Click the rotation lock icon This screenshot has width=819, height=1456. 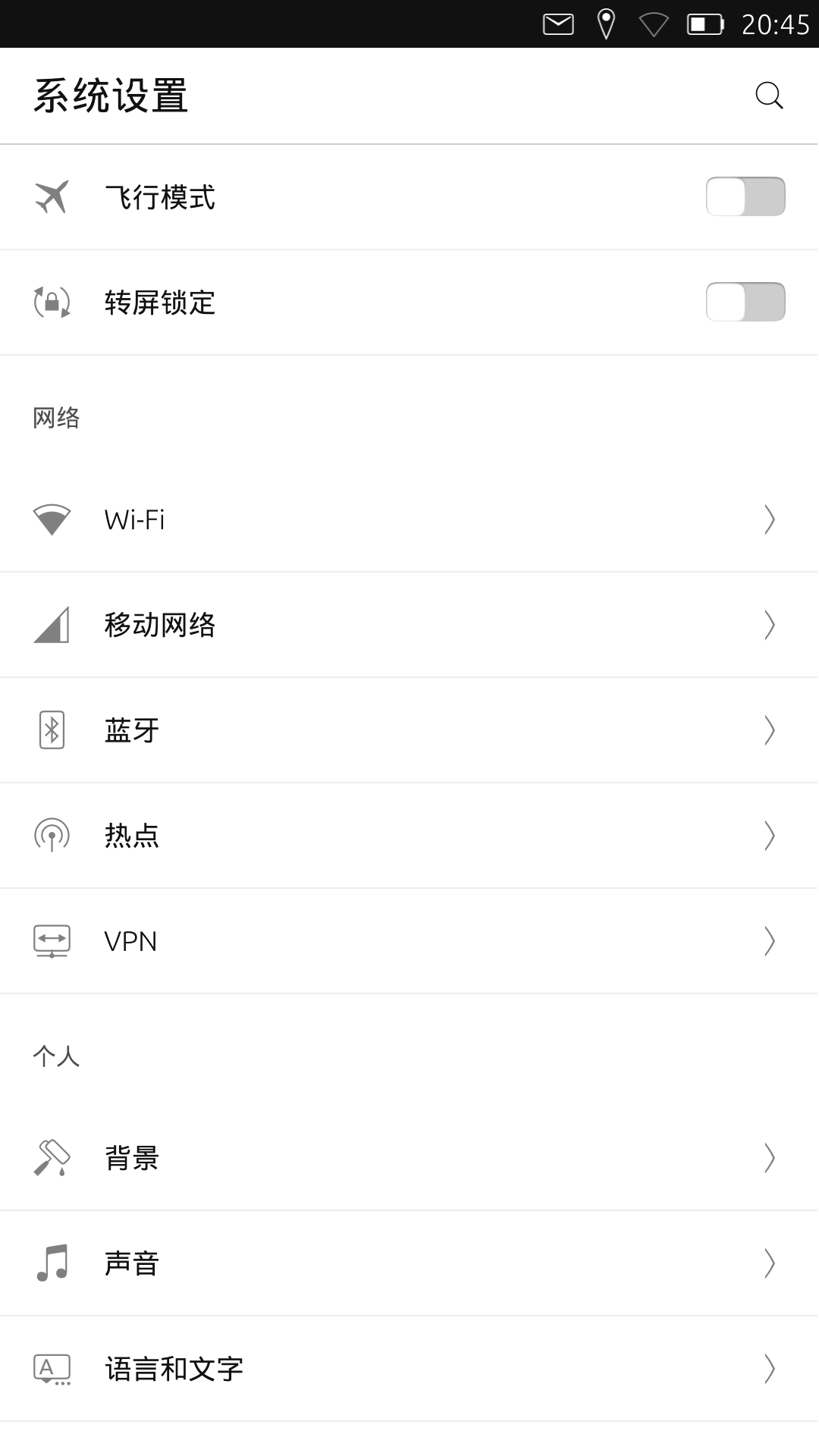click(51, 303)
